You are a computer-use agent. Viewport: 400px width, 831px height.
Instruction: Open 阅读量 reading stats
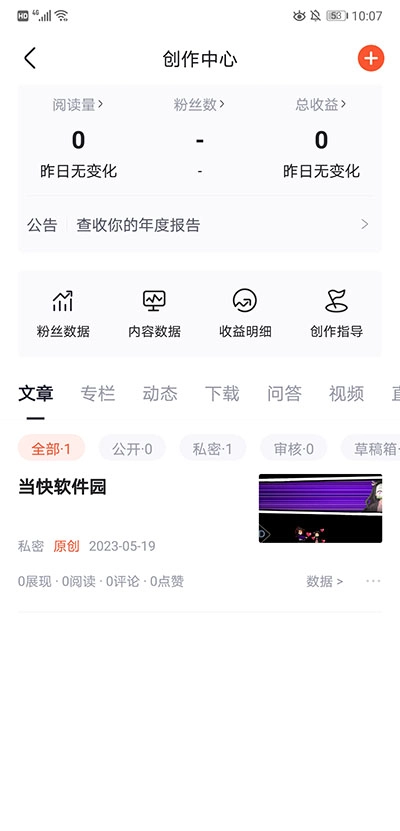pos(78,105)
